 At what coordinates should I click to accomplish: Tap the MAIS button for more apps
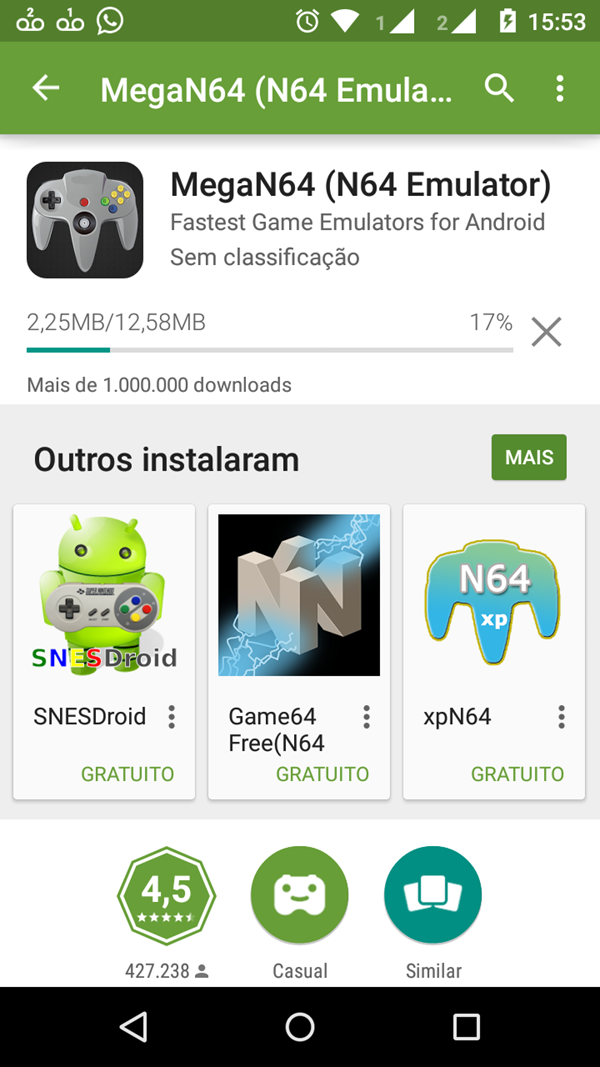(x=529, y=457)
